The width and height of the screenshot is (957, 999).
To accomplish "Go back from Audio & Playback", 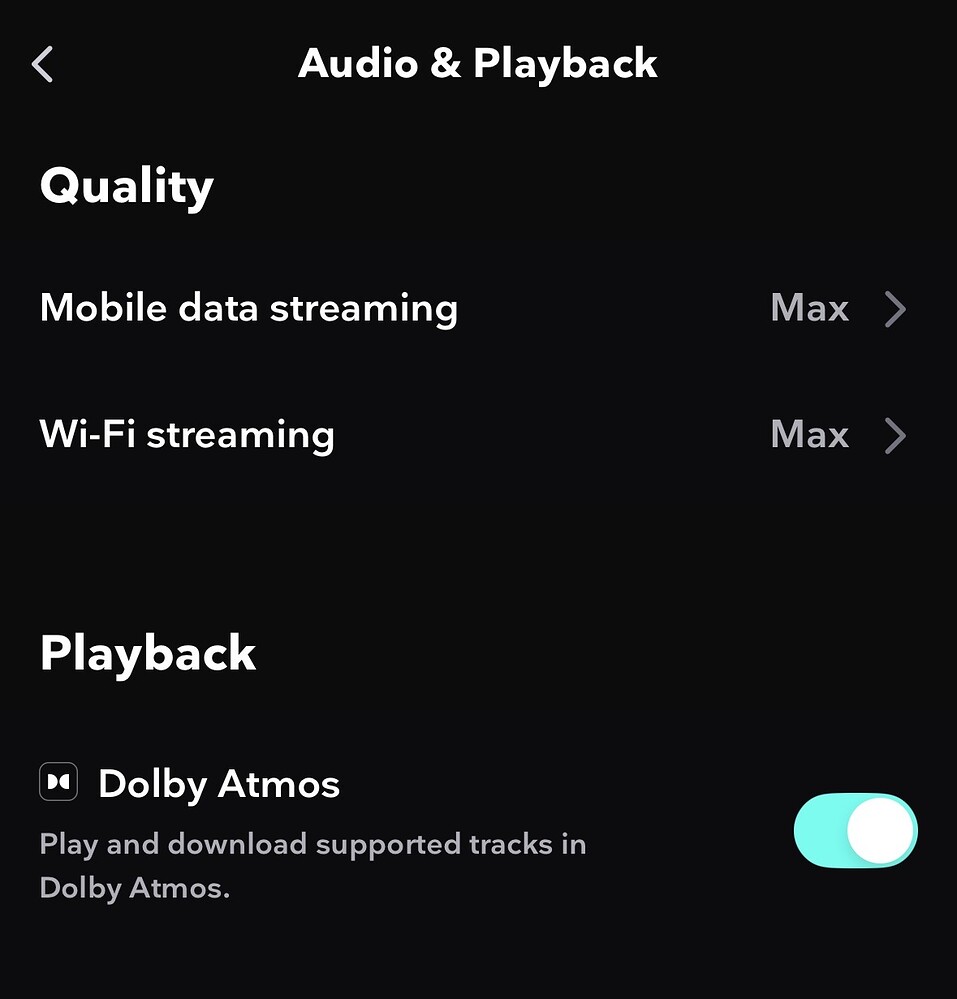I will (42, 65).
